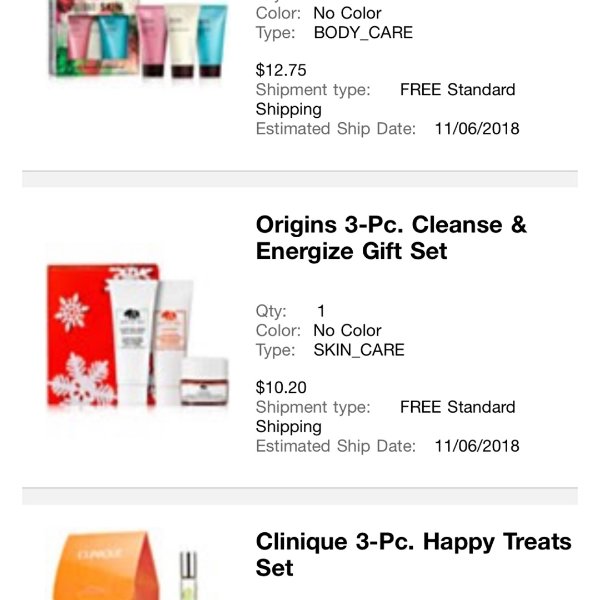
Task: Open the Clinique 3-Pc. Happy Treats Set title
Action: [x=413, y=555]
